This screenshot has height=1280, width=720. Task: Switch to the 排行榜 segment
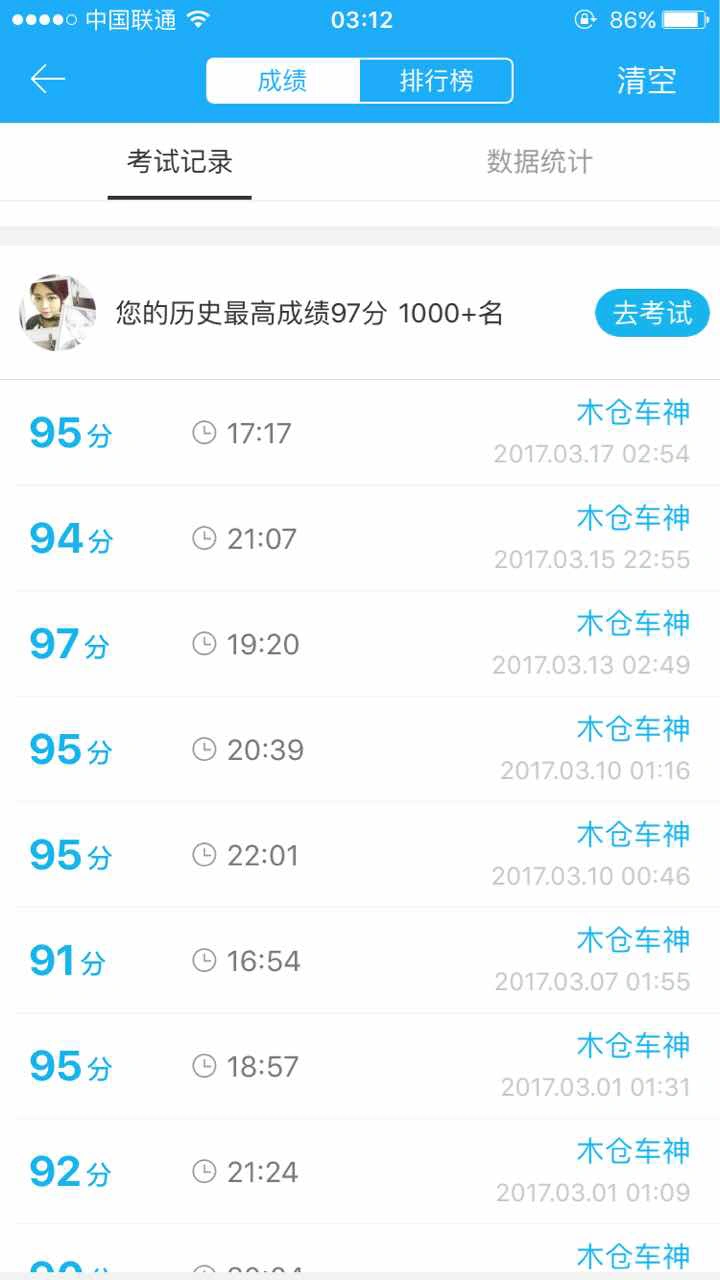pyautogui.click(x=436, y=81)
